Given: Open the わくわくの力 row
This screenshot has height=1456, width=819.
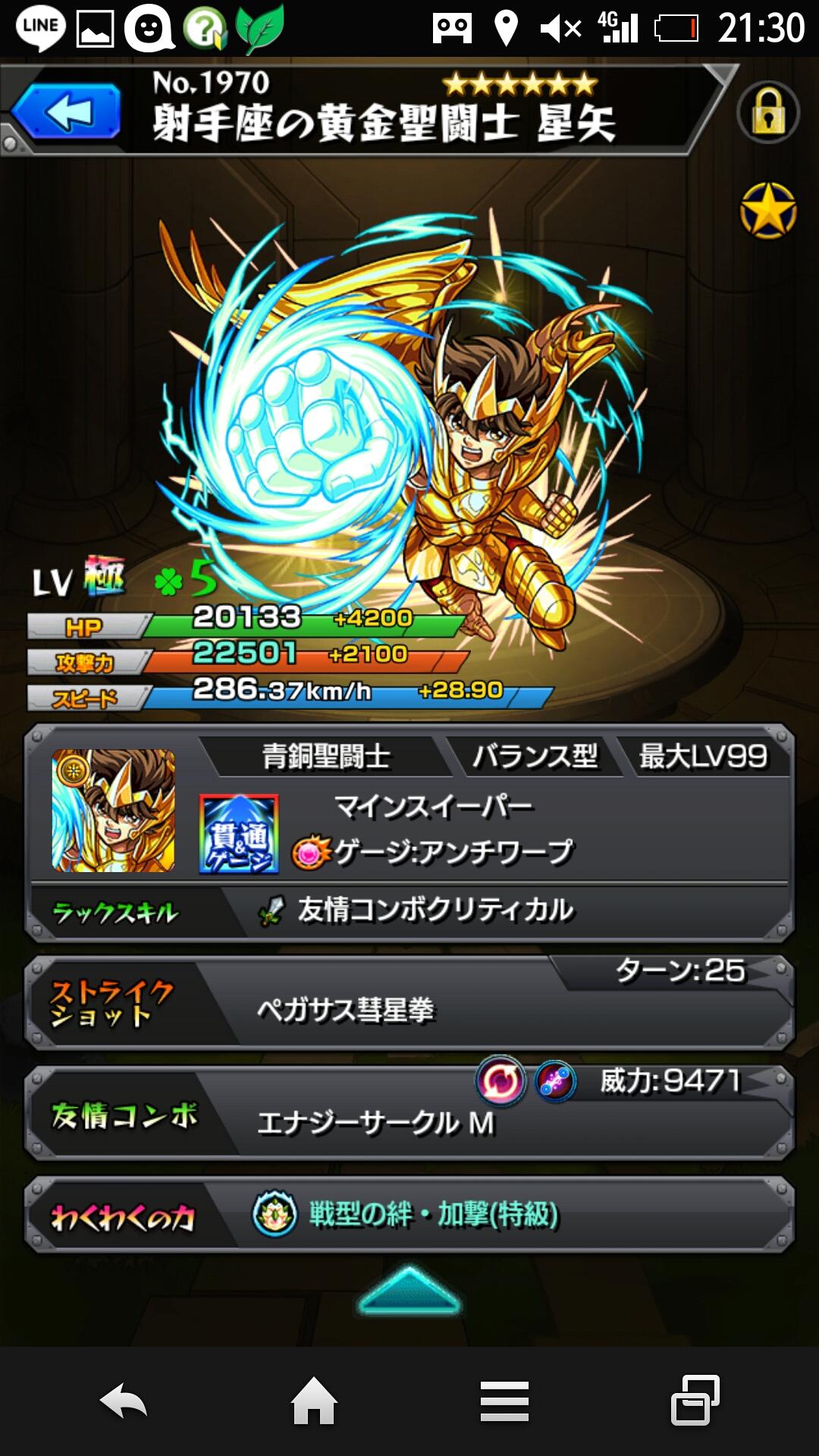Looking at the screenshot, I should (409, 1215).
